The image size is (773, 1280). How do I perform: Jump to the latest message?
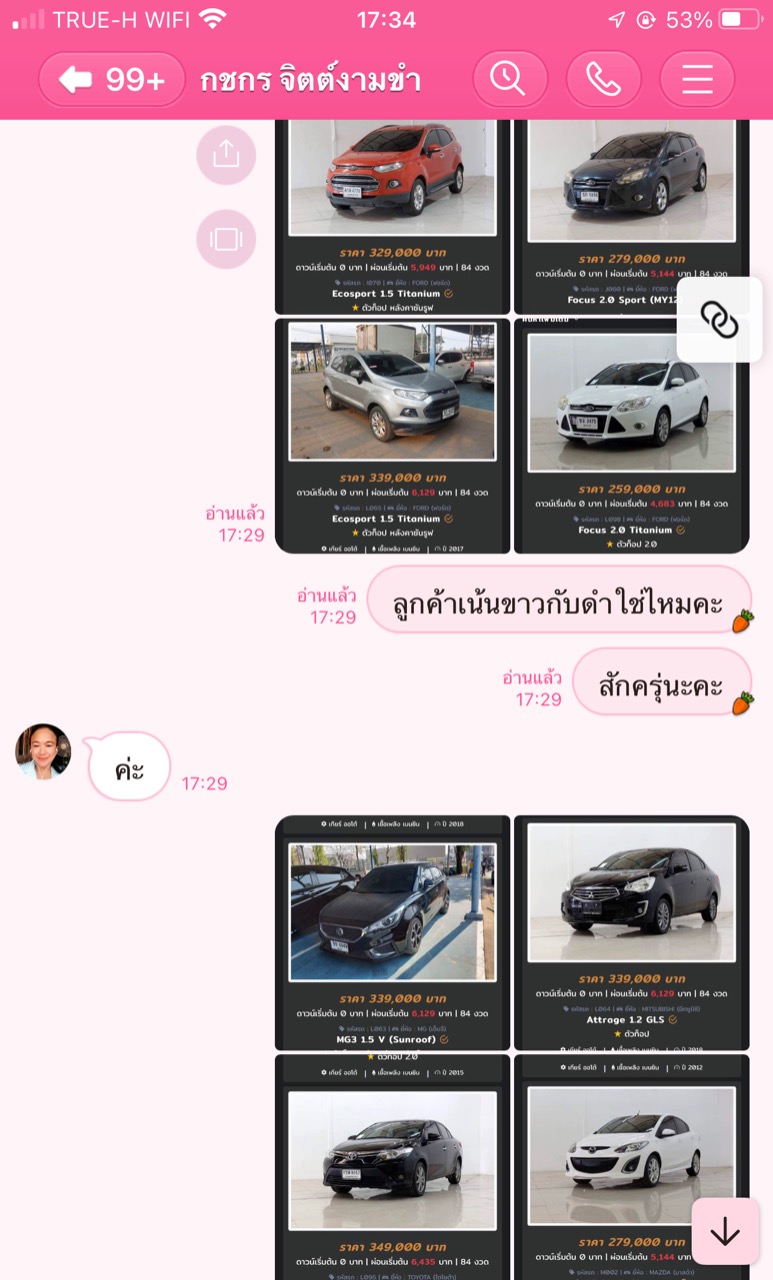tap(725, 1232)
